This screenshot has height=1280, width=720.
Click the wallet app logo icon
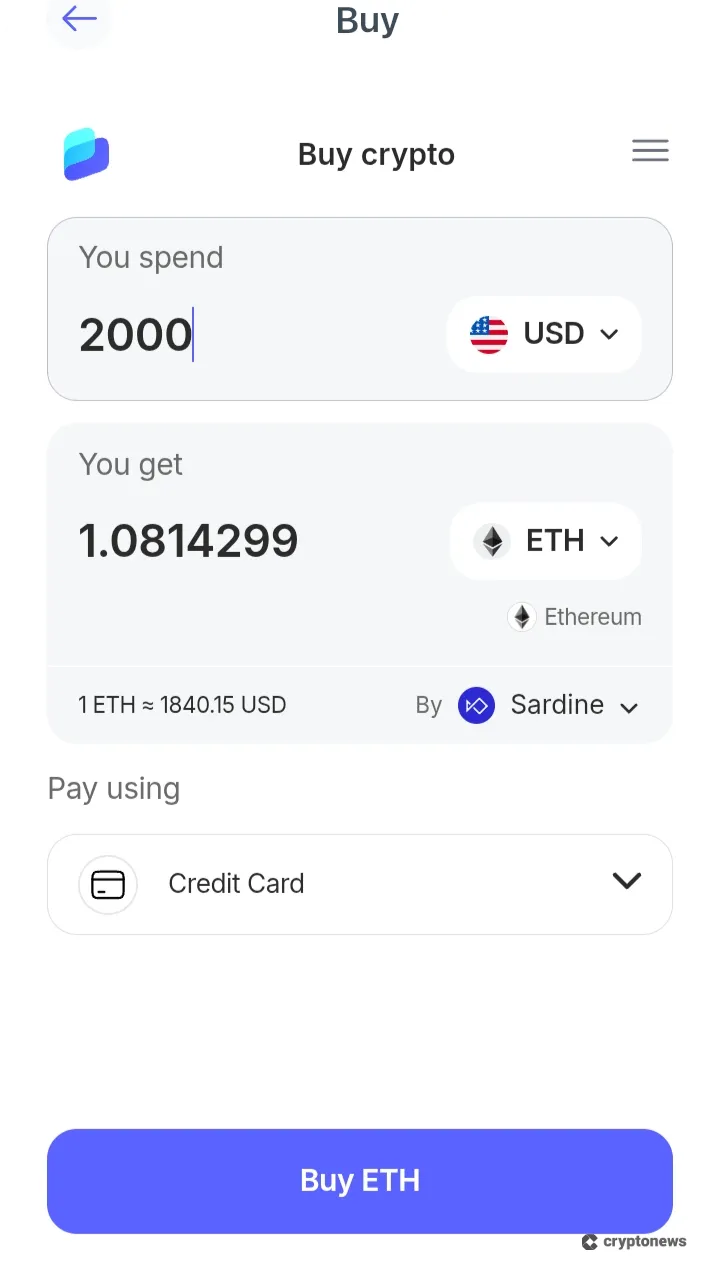(87, 154)
